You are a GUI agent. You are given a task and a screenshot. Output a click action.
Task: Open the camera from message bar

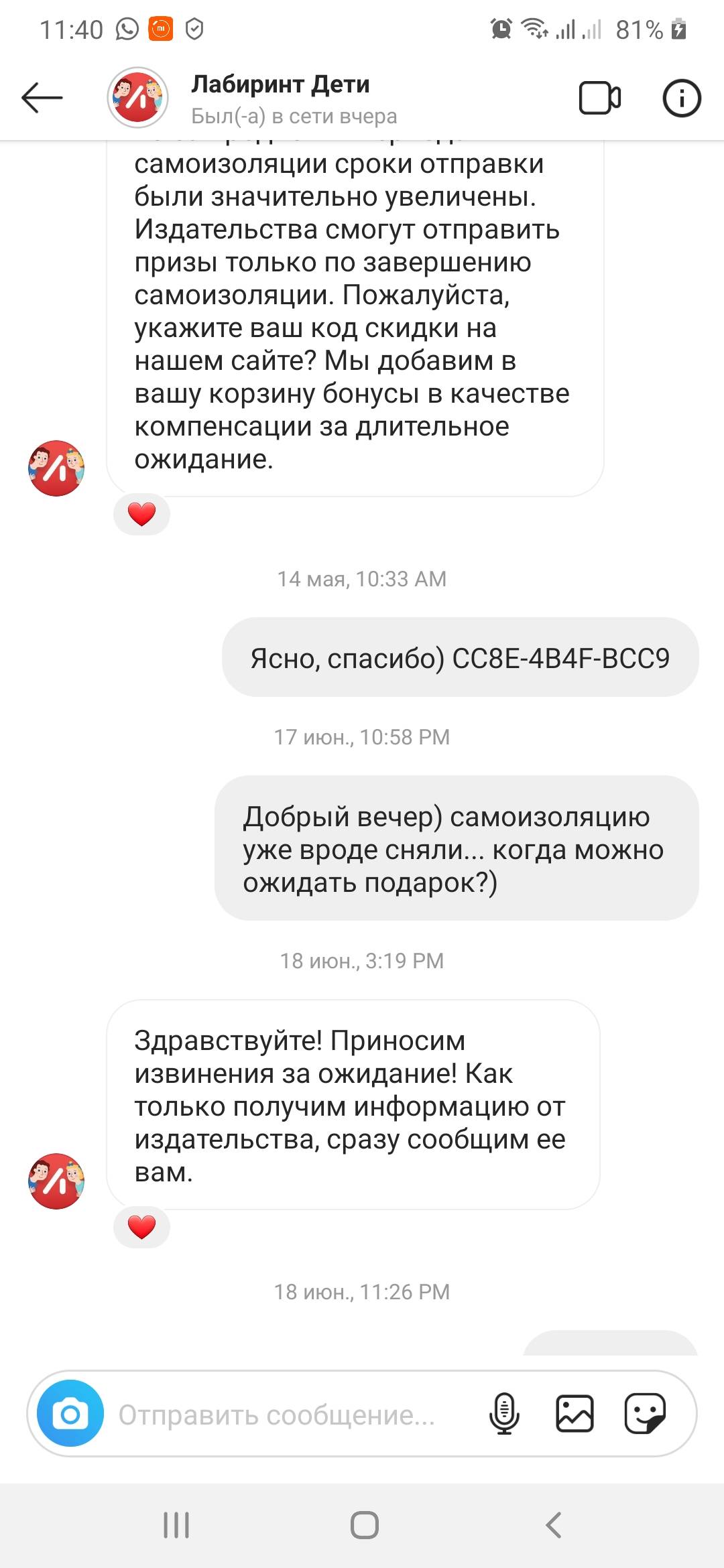pyautogui.click(x=70, y=1415)
